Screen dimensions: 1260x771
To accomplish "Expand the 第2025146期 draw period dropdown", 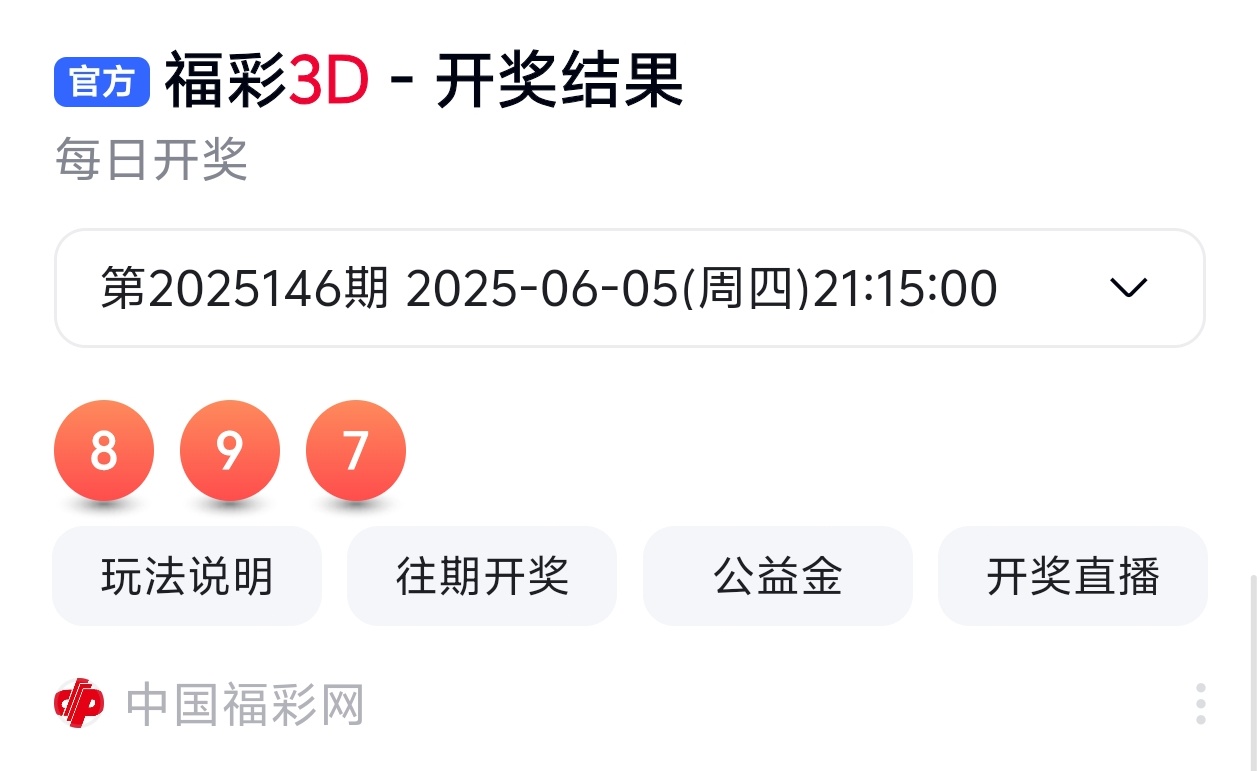I will coord(629,289).
